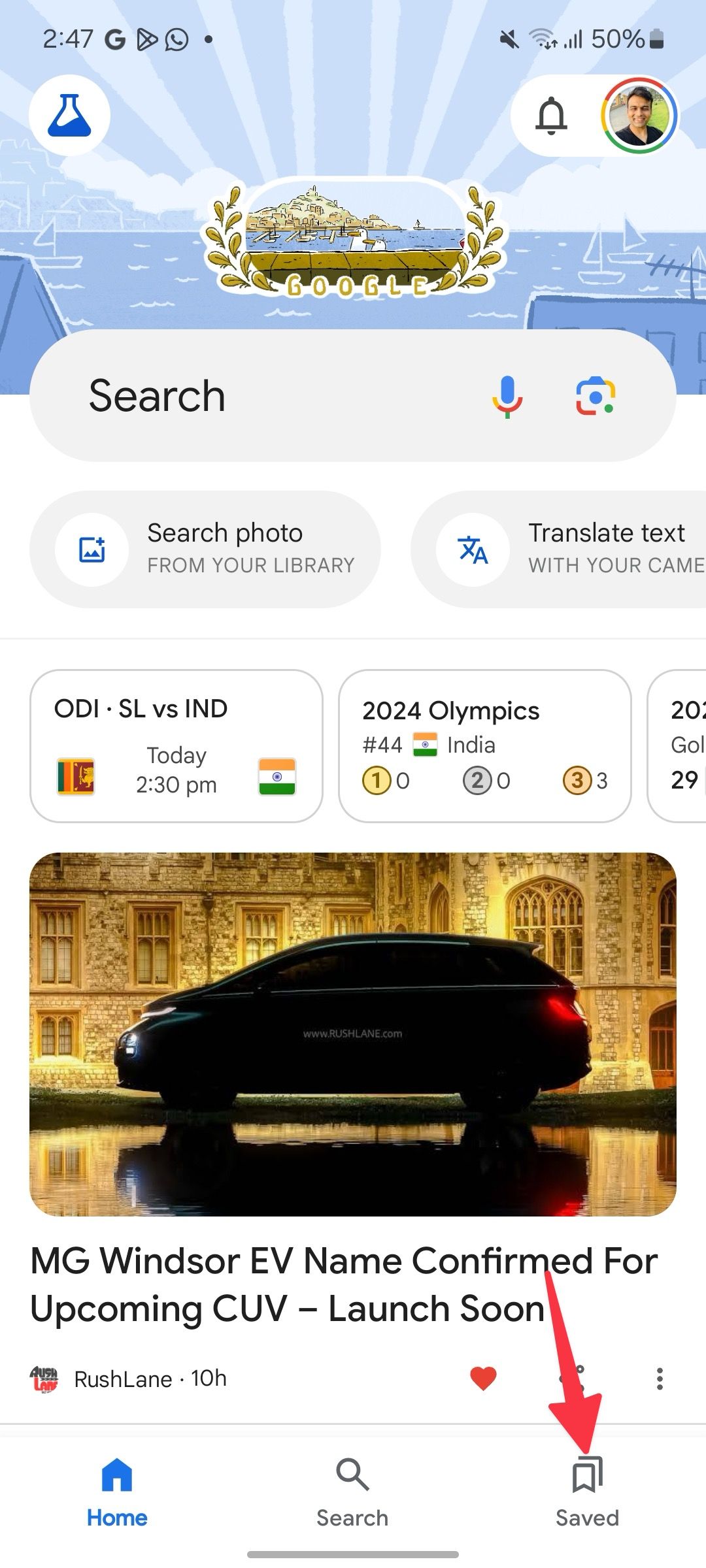
Task: Open overflow menu for RushLane article
Action: (660, 1379)
